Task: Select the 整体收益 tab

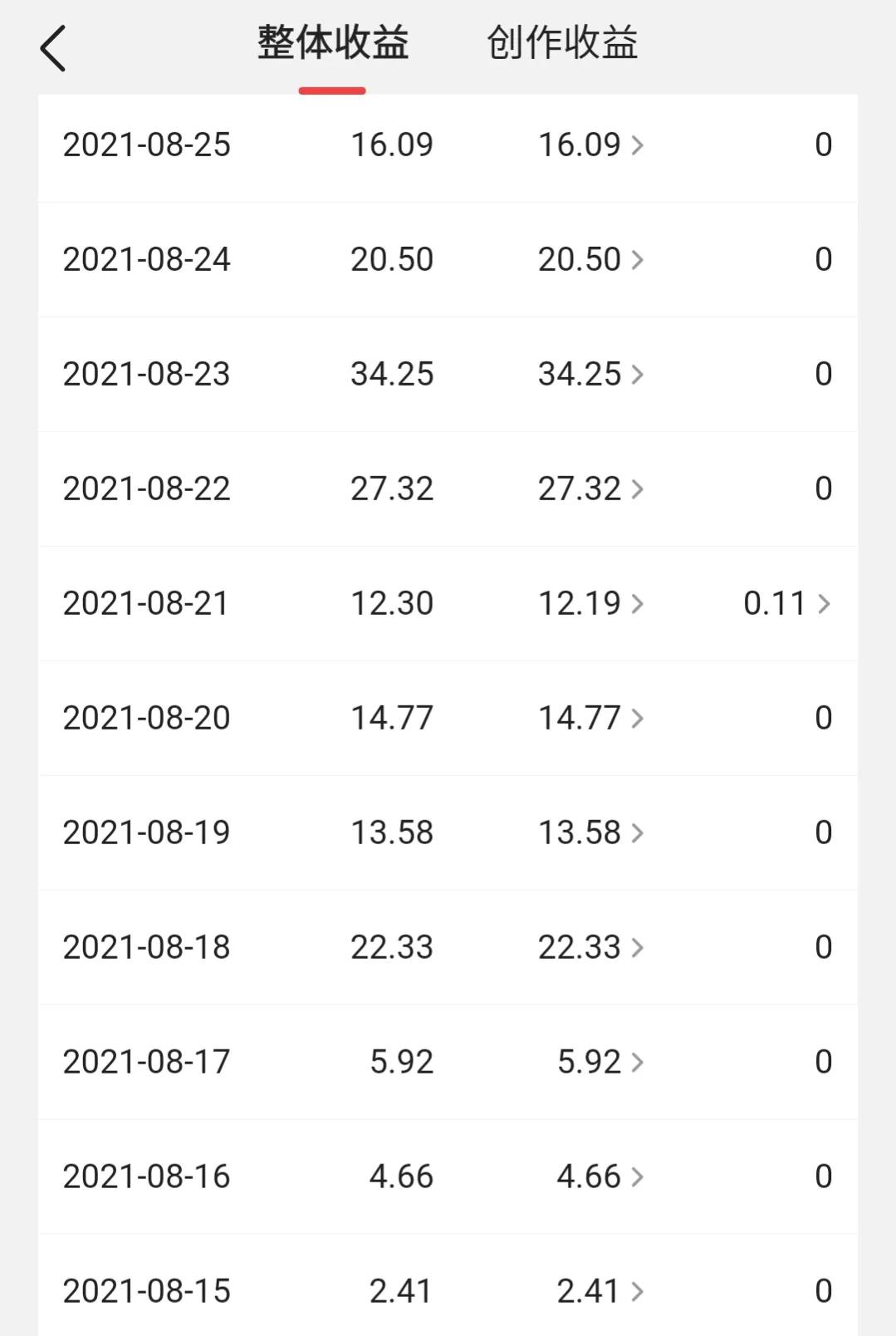Action: pos(332,43)
